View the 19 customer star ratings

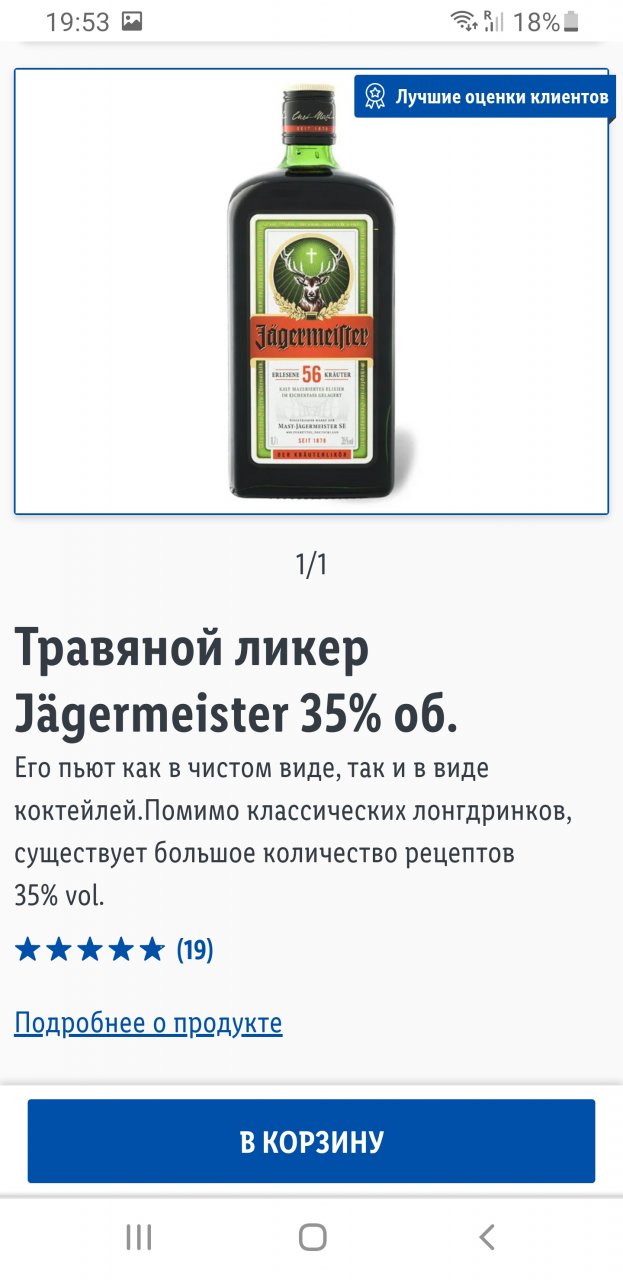click(114, 949)
